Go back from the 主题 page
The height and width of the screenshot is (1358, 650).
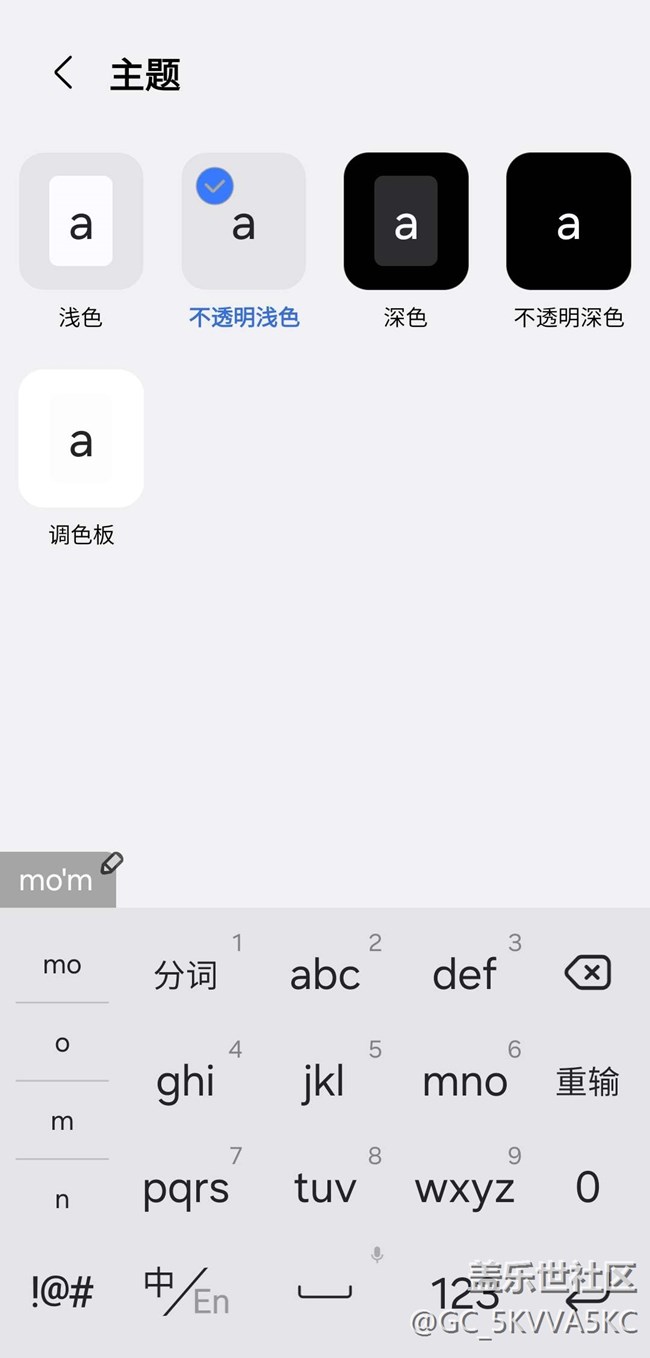tap(63, 73)
